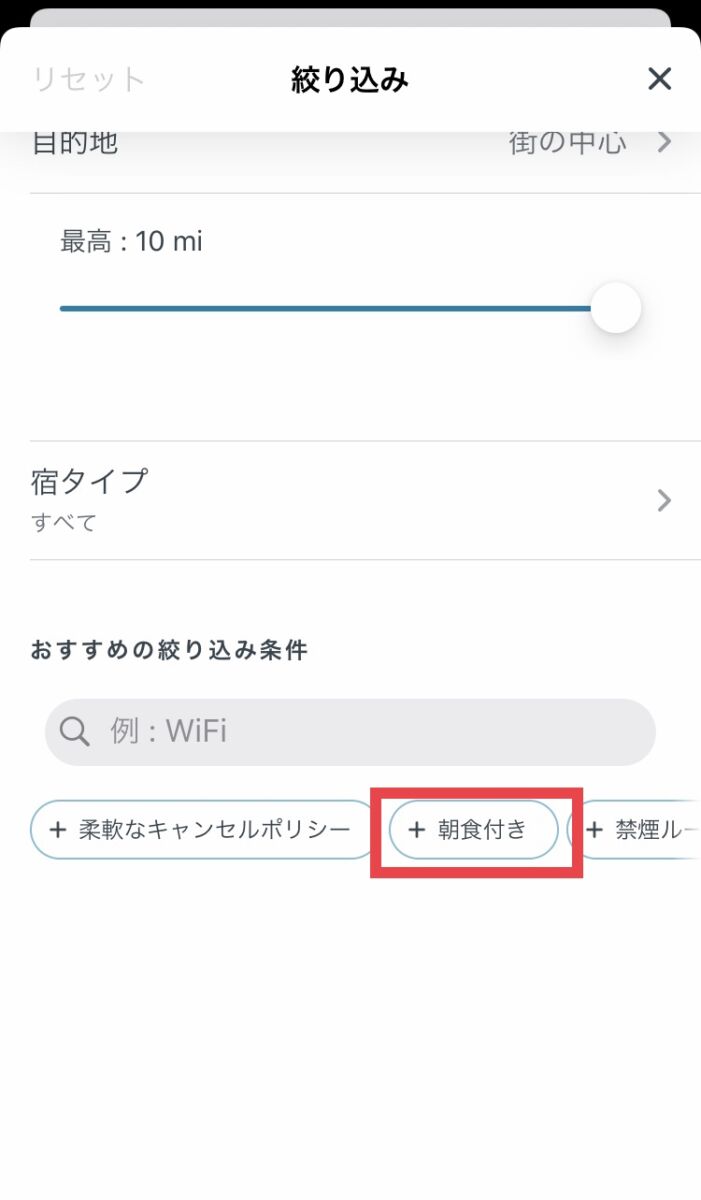Select the 禁煙ルーム chip
701x1200 pixels.
tap(636, 830)
